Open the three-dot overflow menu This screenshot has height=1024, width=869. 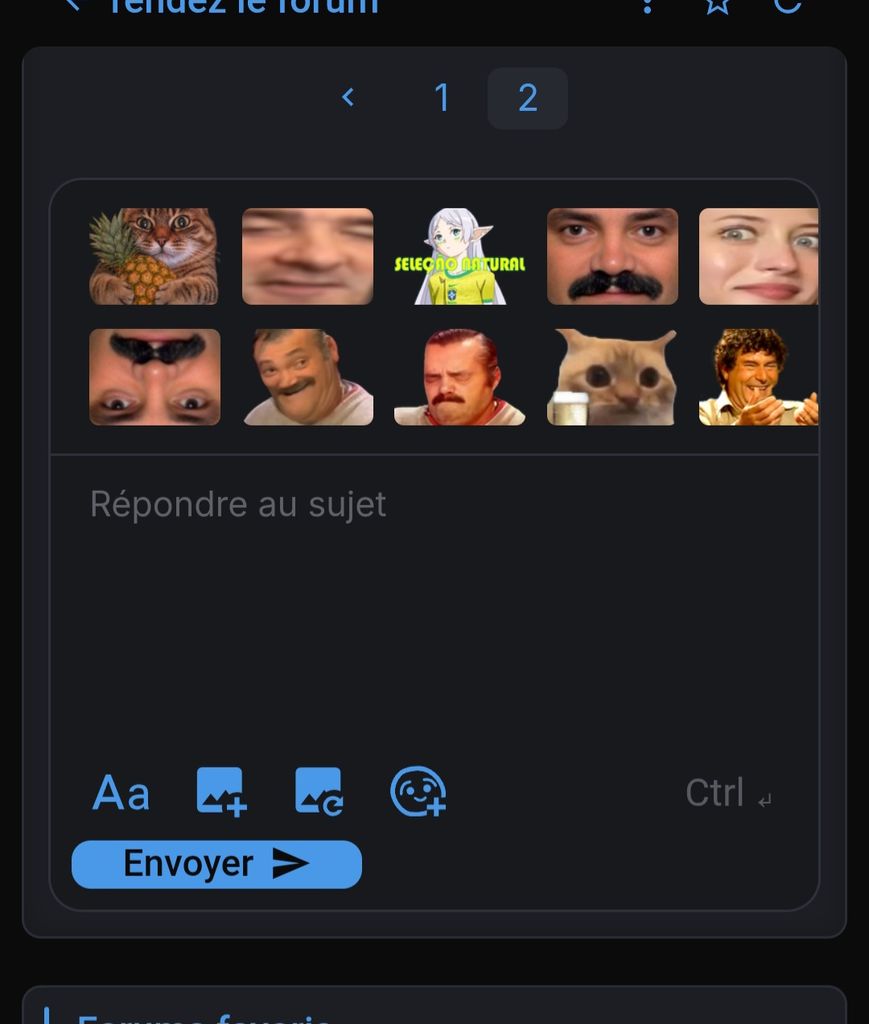click(x=647, y=5)
